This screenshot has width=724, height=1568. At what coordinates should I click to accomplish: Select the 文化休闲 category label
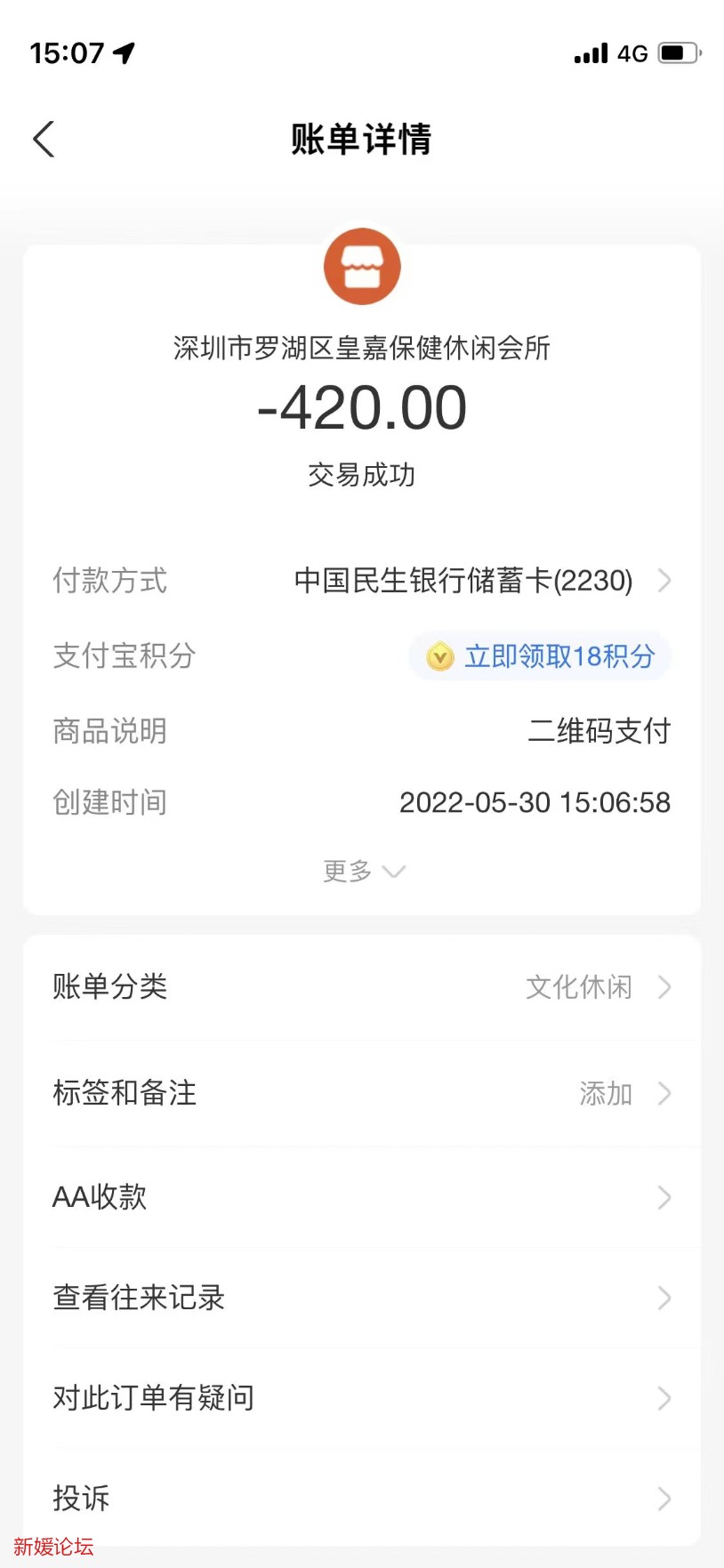click(580, 987)
